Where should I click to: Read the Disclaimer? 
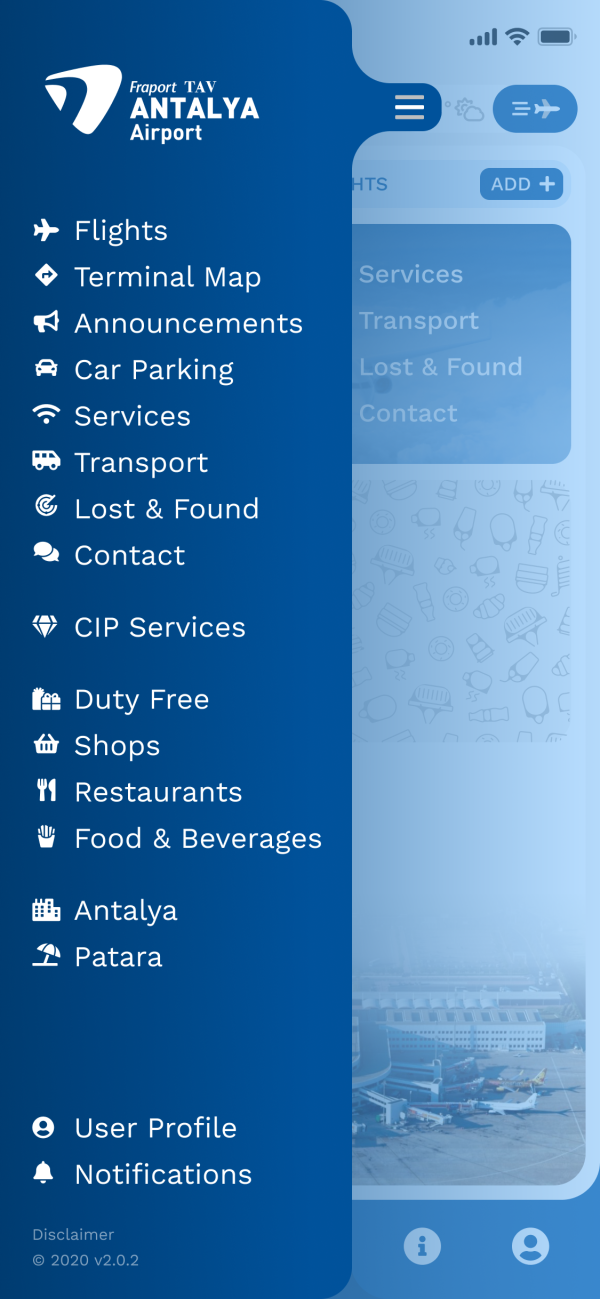[73, 1234]
